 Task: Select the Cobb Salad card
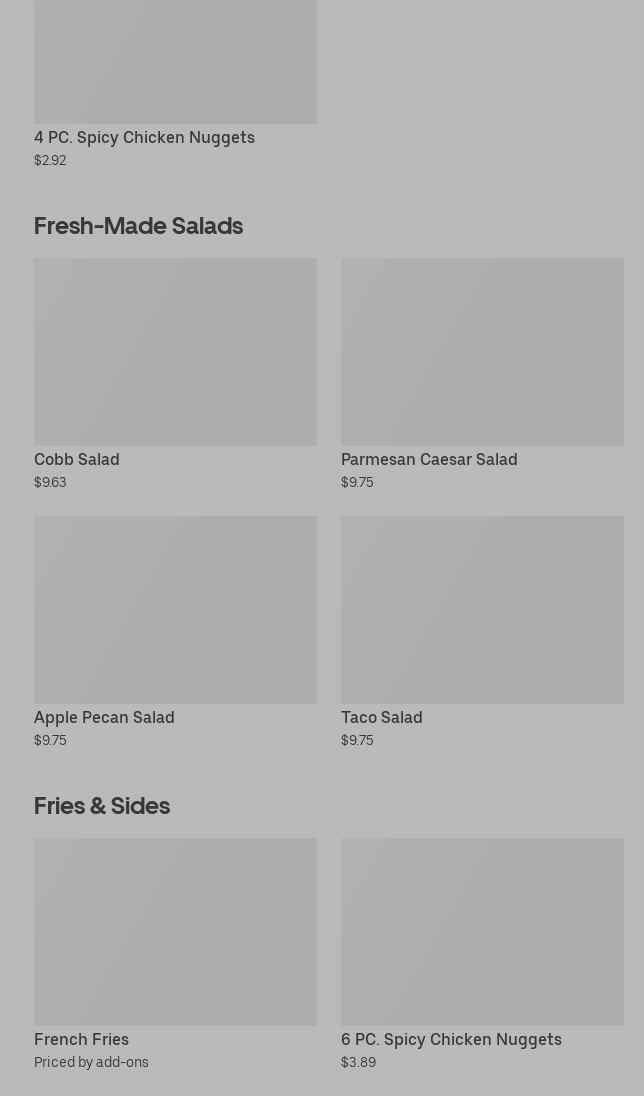pyautogui.click(x=175, y=374)
